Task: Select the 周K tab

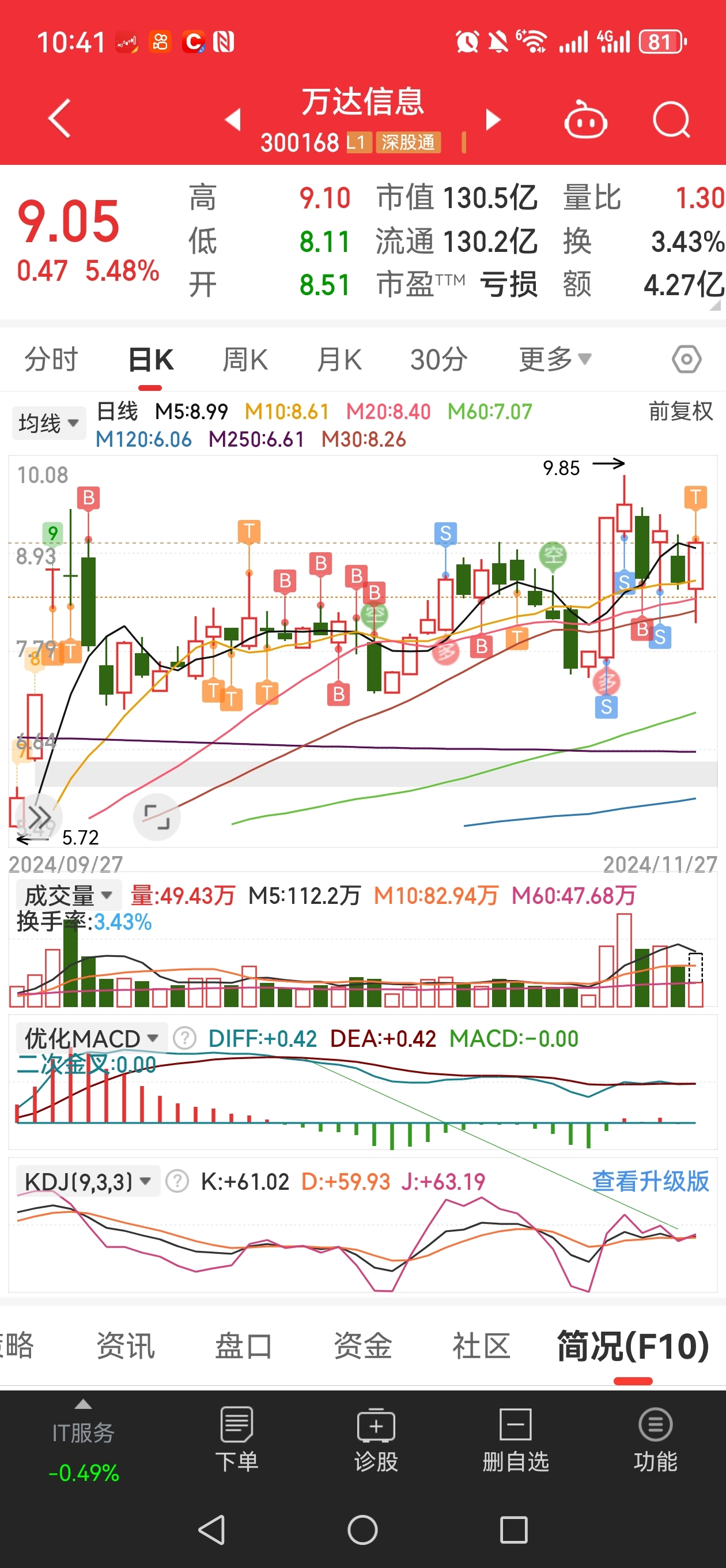Action: (x=245, y=359)
